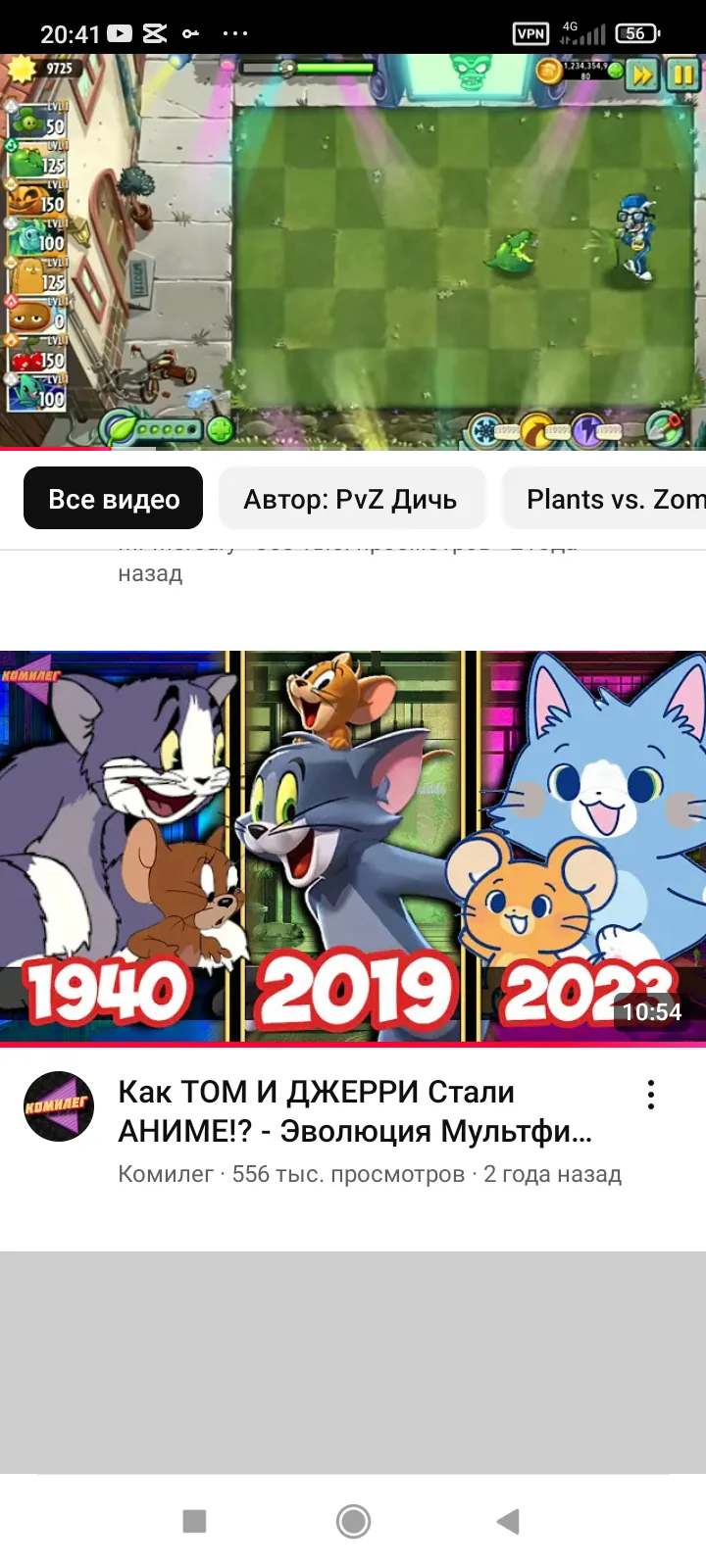This screenshot has height=1568, width=706.
Task: Go back with the system back button
Action: tap(508, 1521)
